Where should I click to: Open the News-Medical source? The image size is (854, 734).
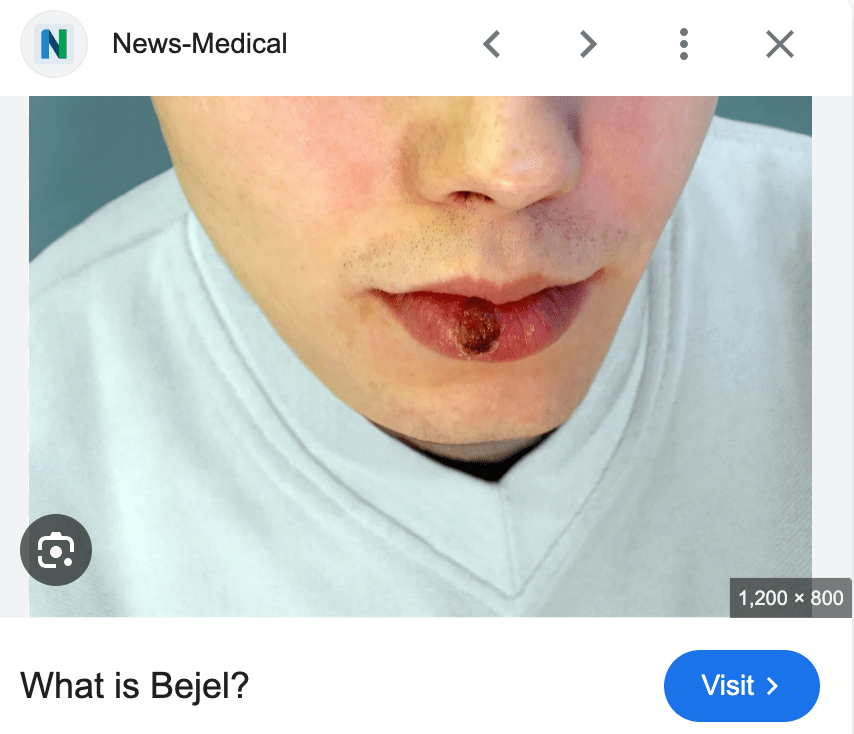click(x=199, y=44)
